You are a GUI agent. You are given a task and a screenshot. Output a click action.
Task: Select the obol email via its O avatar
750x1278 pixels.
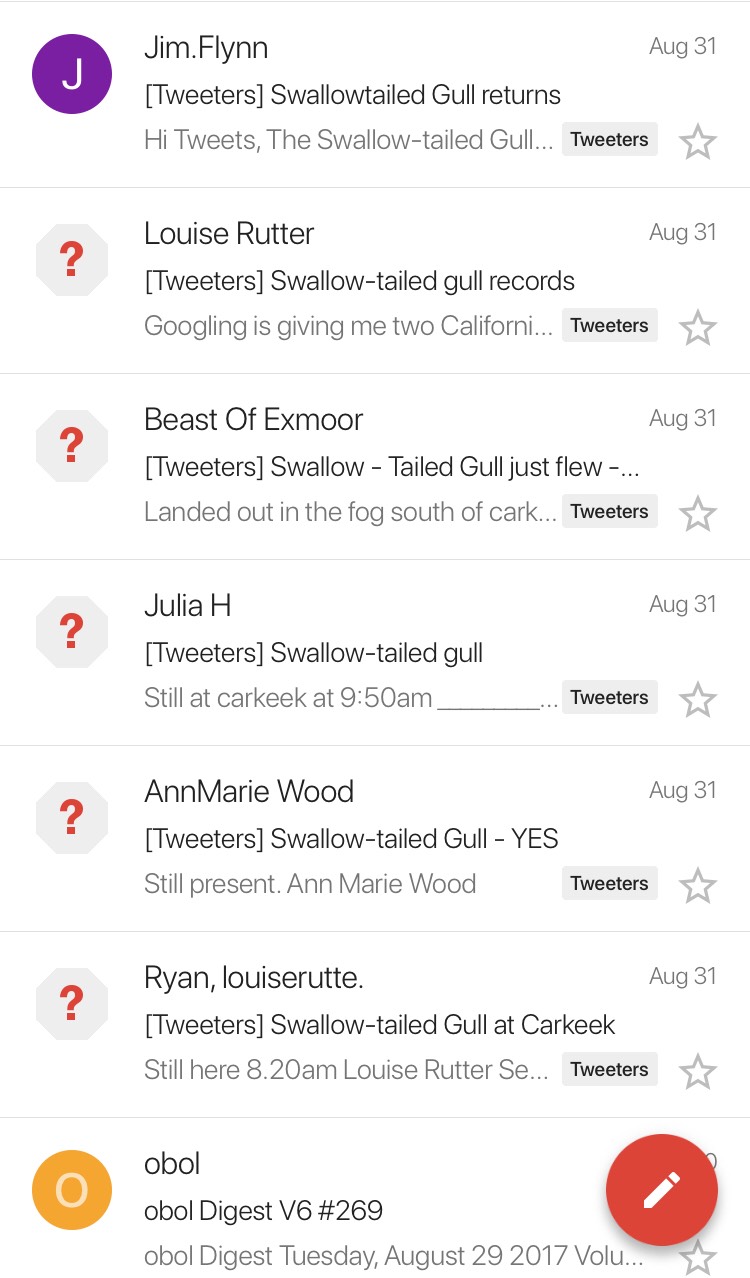coord(72,1190)
